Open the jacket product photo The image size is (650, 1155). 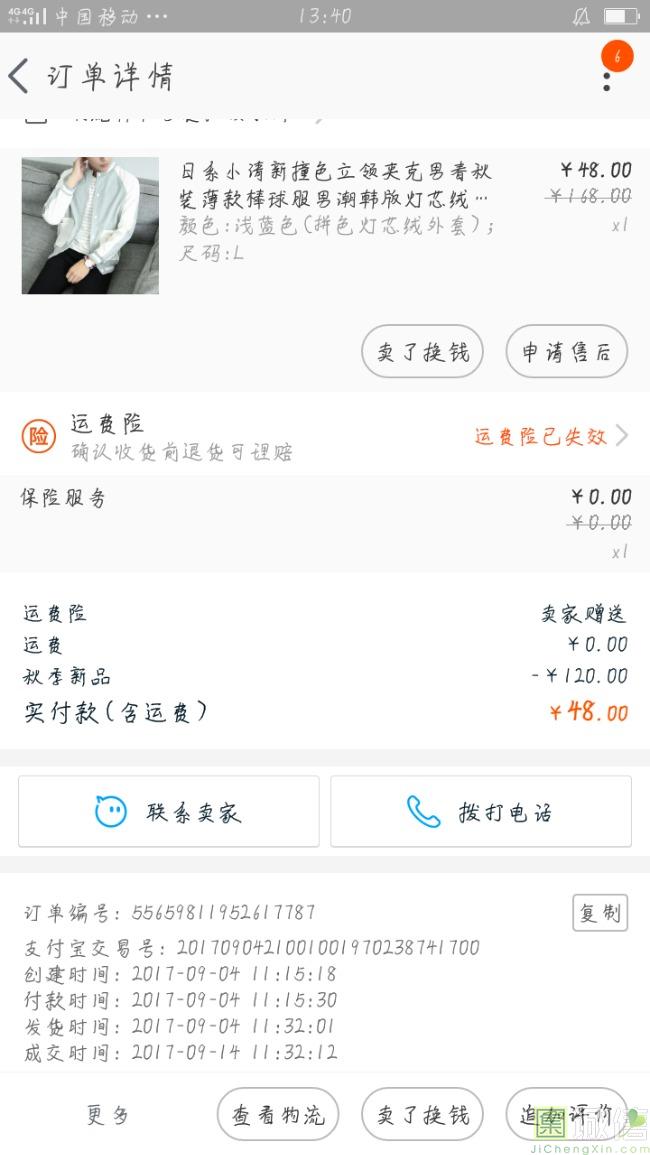click(x=90, y=225)
